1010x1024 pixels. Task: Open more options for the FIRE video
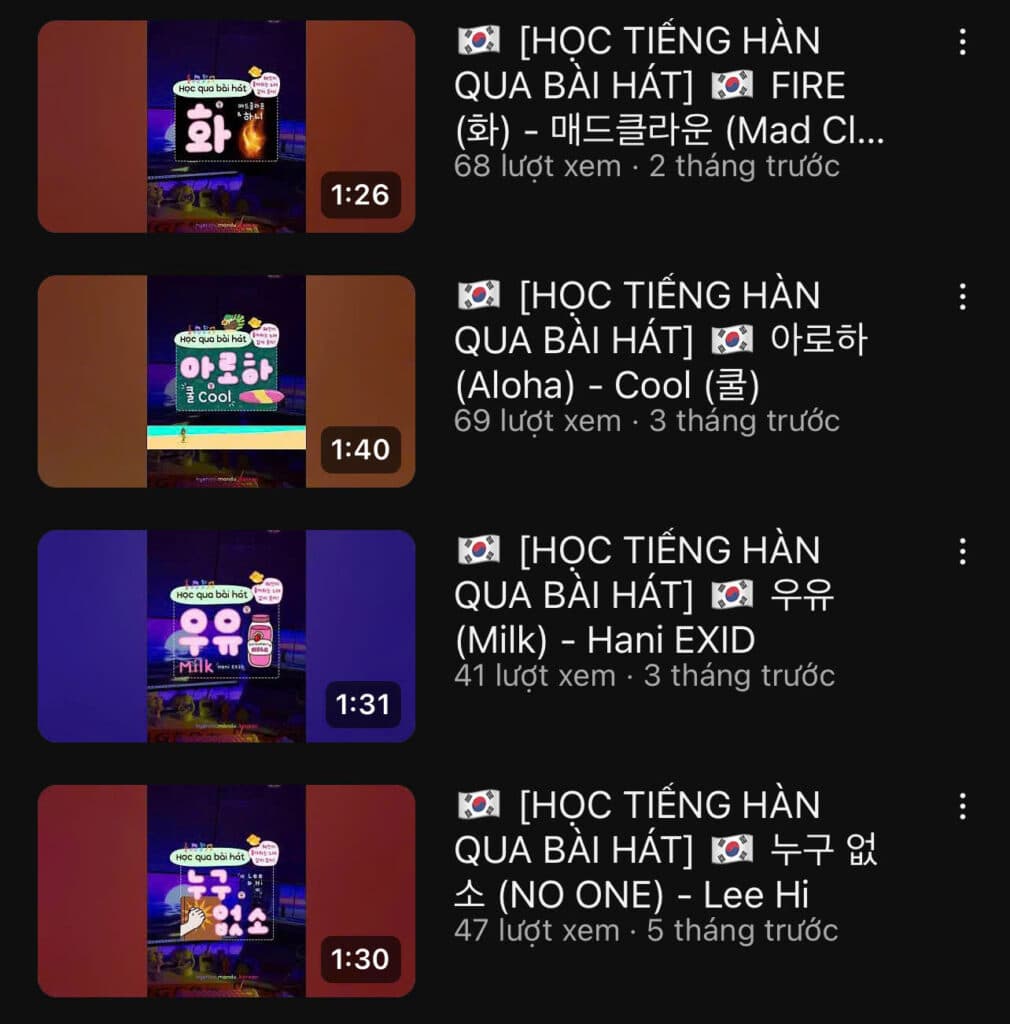tap(962, 42)
